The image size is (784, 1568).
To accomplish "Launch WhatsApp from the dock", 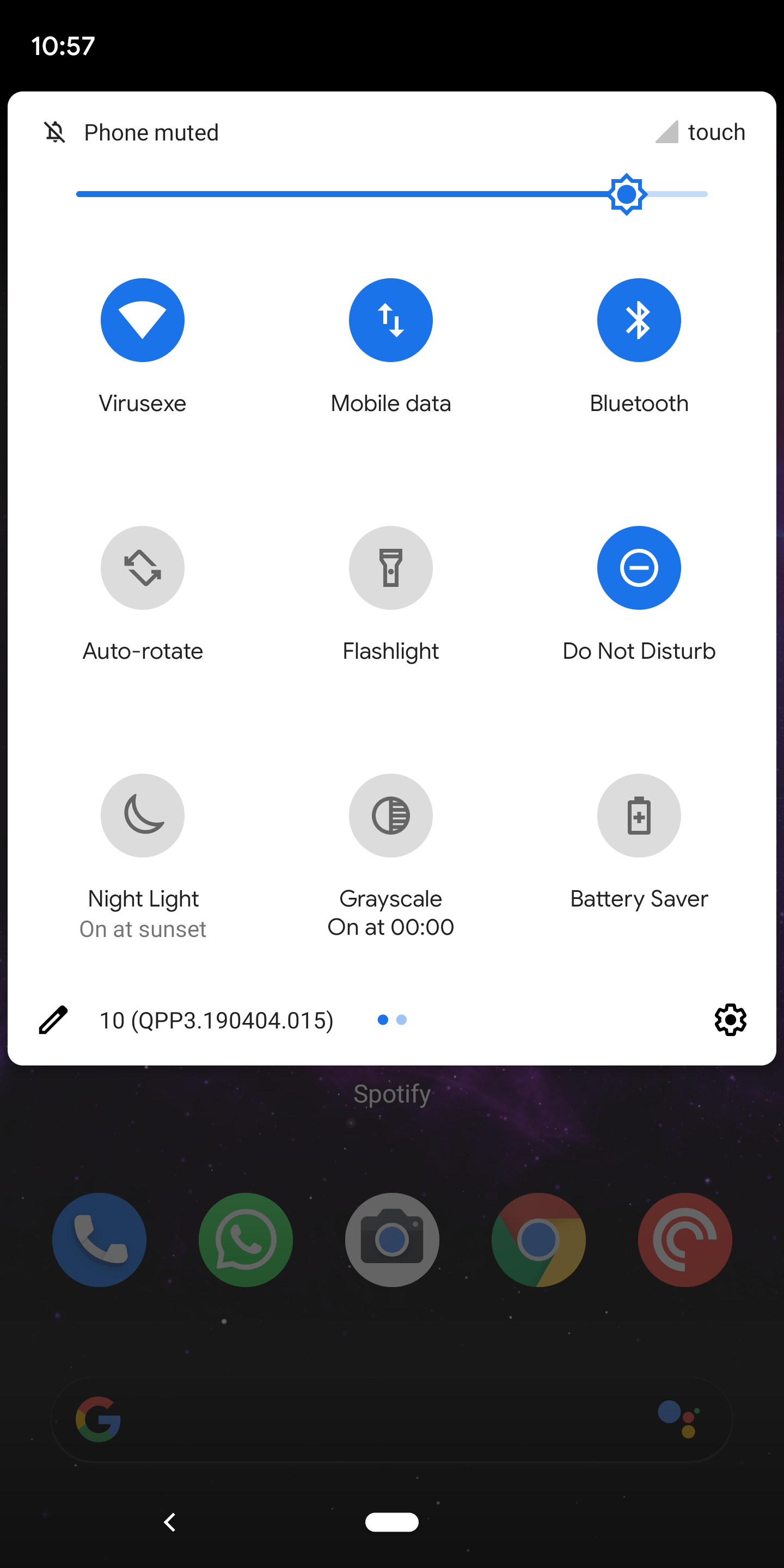I will [x=246, y=1240].
